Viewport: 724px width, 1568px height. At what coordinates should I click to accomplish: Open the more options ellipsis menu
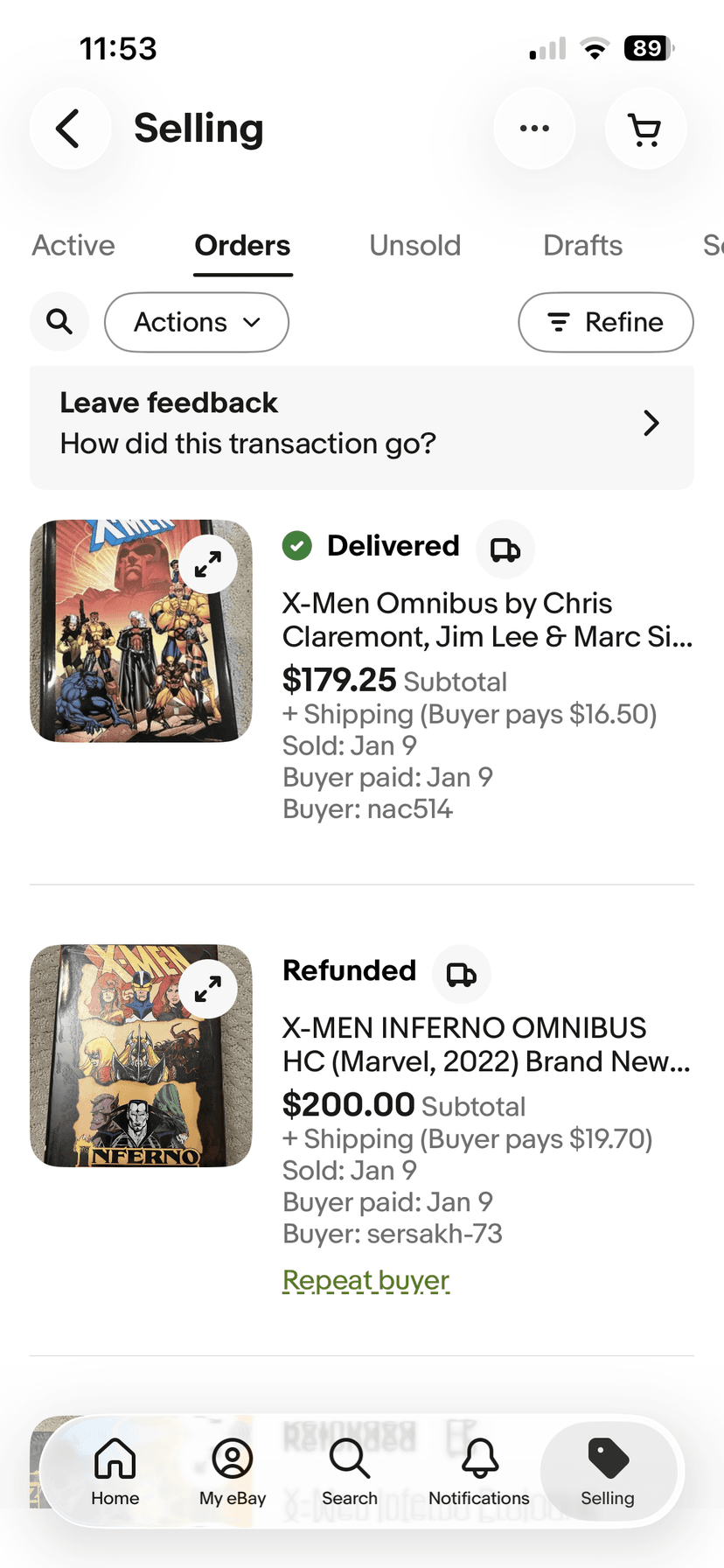[x=534, y=128]
